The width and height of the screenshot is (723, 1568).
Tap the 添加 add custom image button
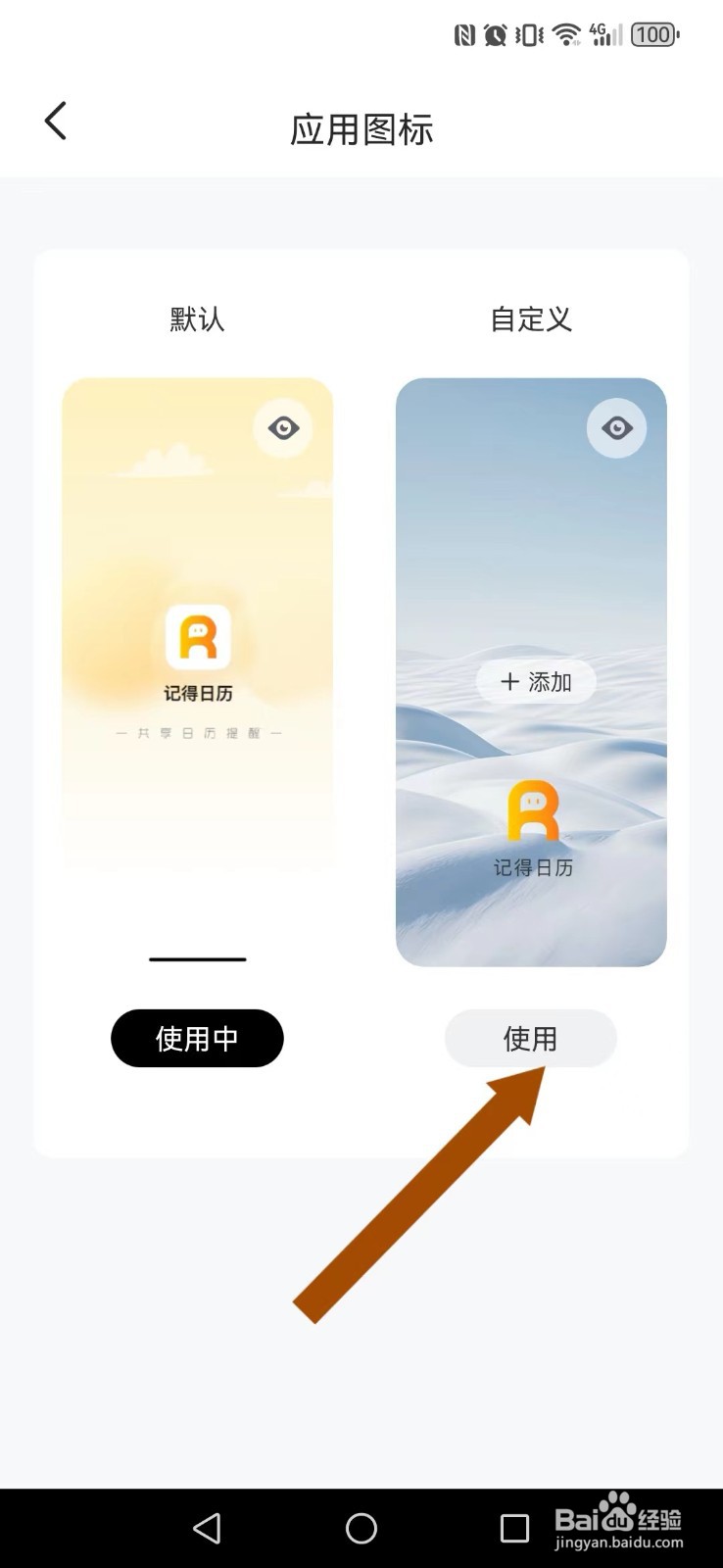tap(536, 682)
